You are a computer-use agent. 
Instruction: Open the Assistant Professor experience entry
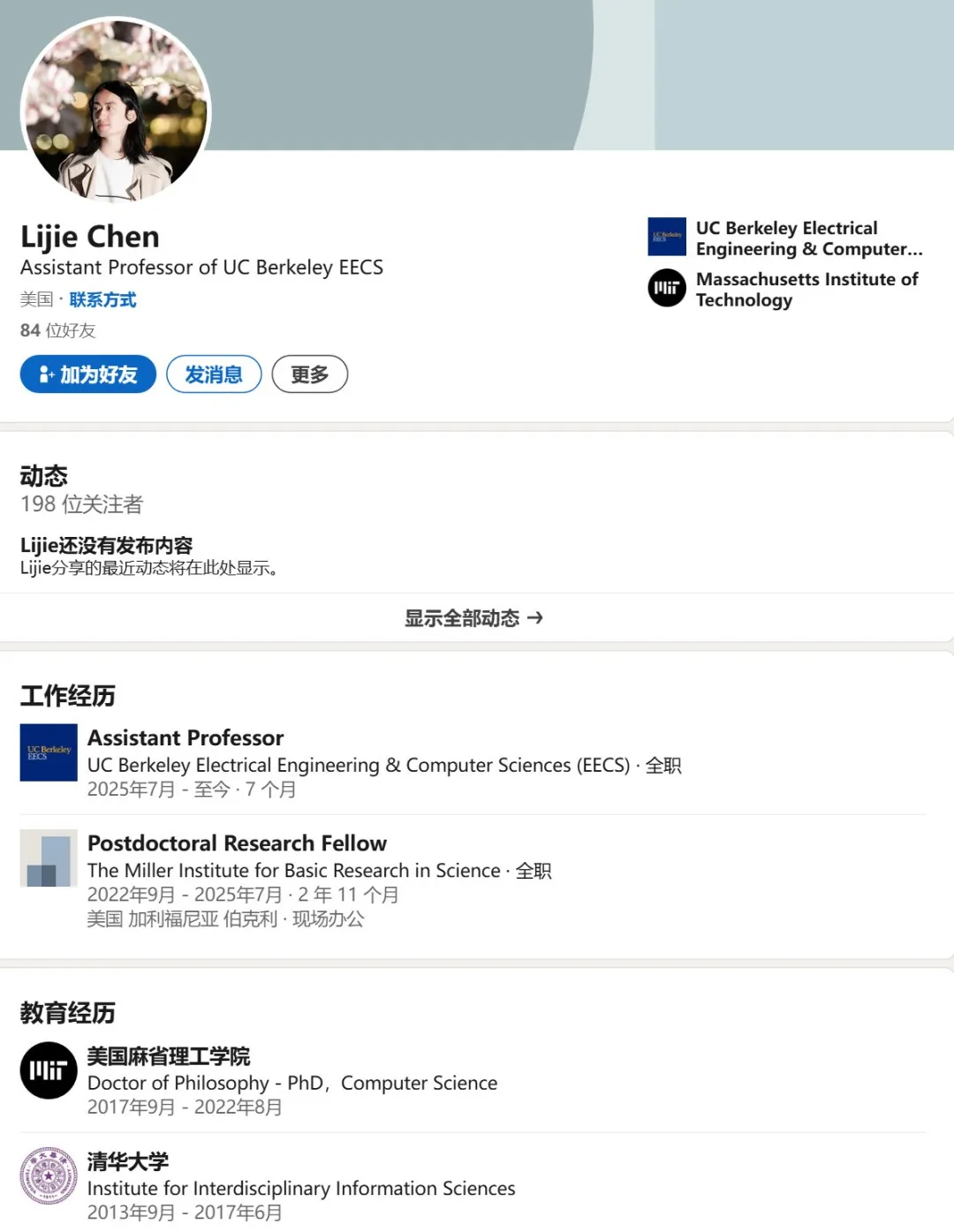185,737
